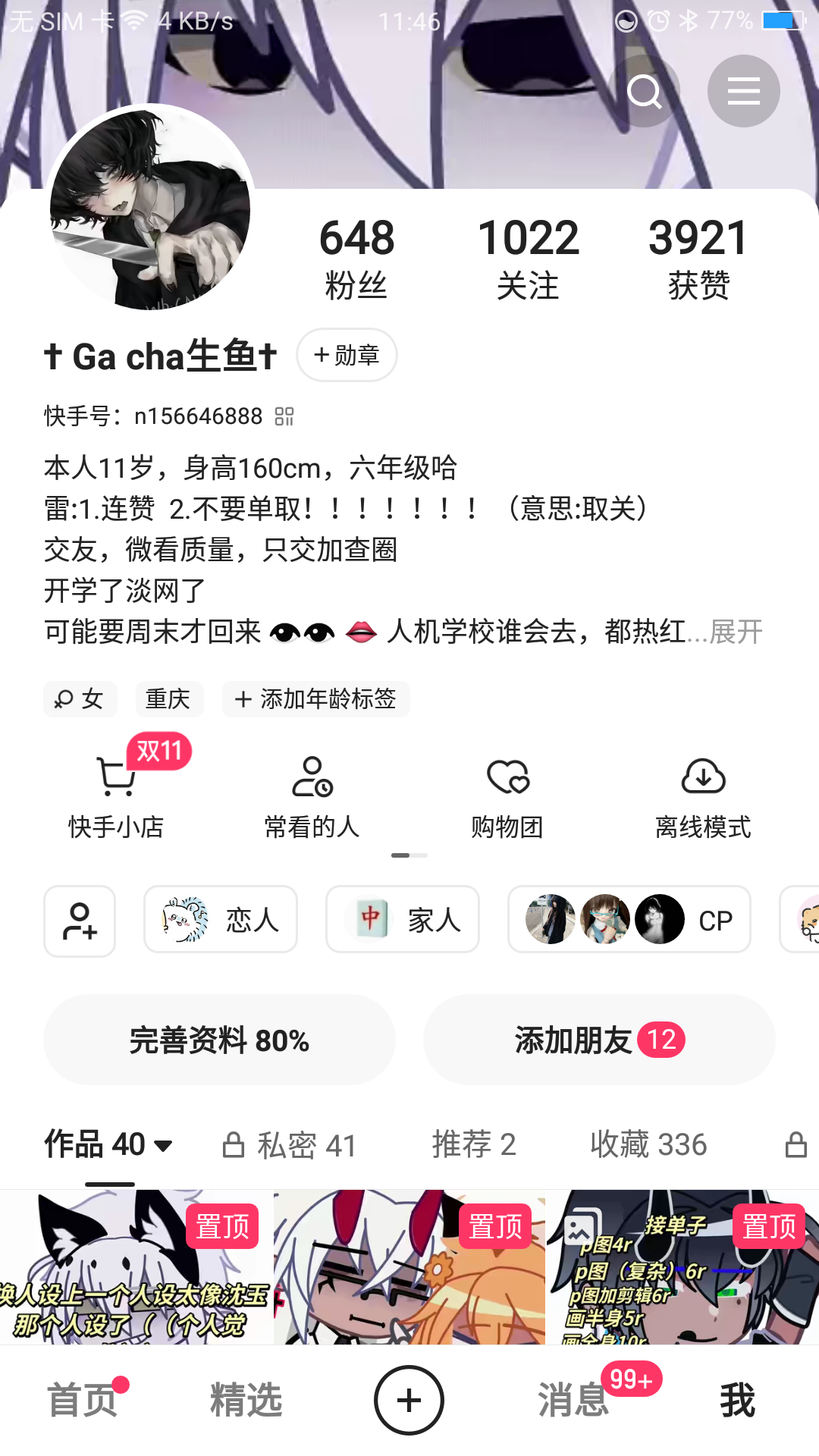Open 消息 messages tab
Screen dimensions: 819x1456
[574, 1400]
